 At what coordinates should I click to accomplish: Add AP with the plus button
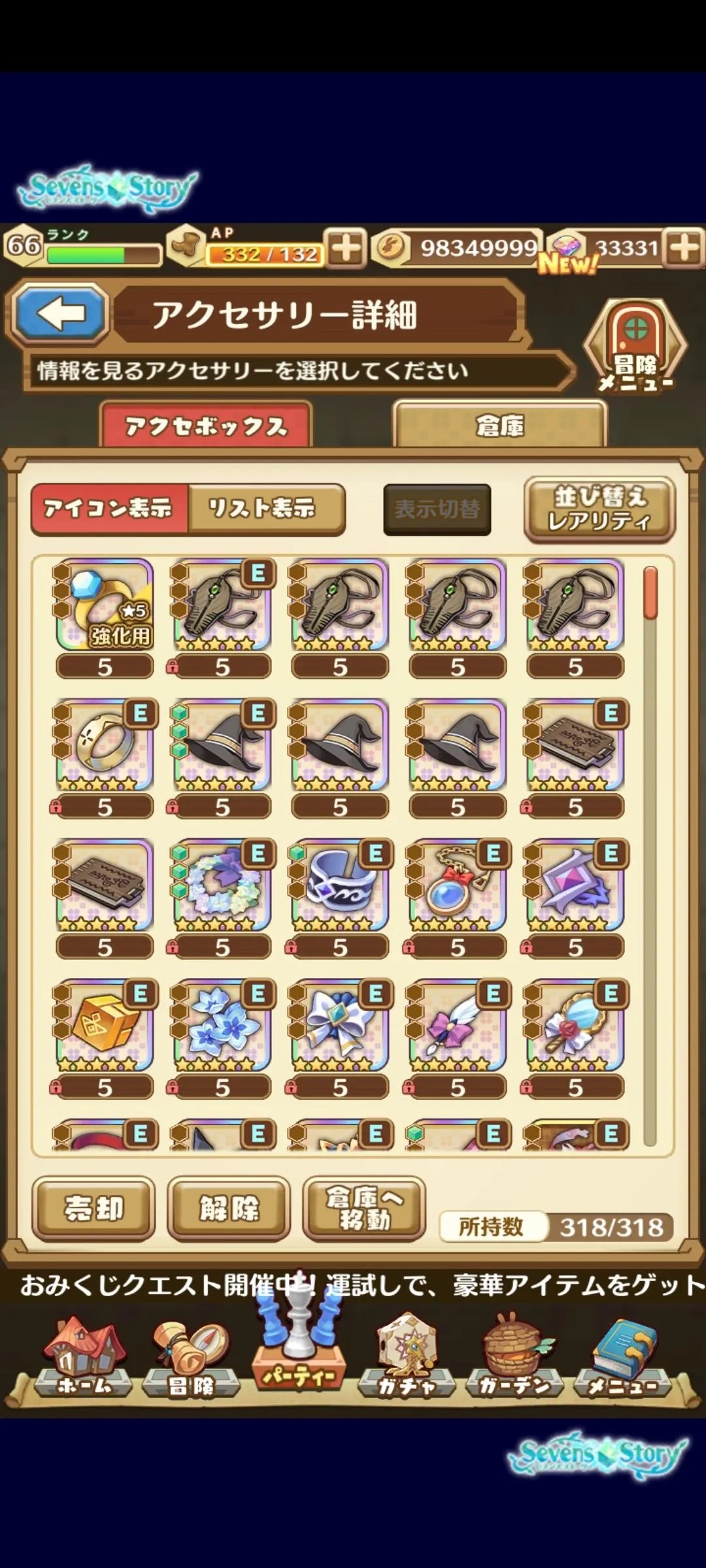pos(346,248)
